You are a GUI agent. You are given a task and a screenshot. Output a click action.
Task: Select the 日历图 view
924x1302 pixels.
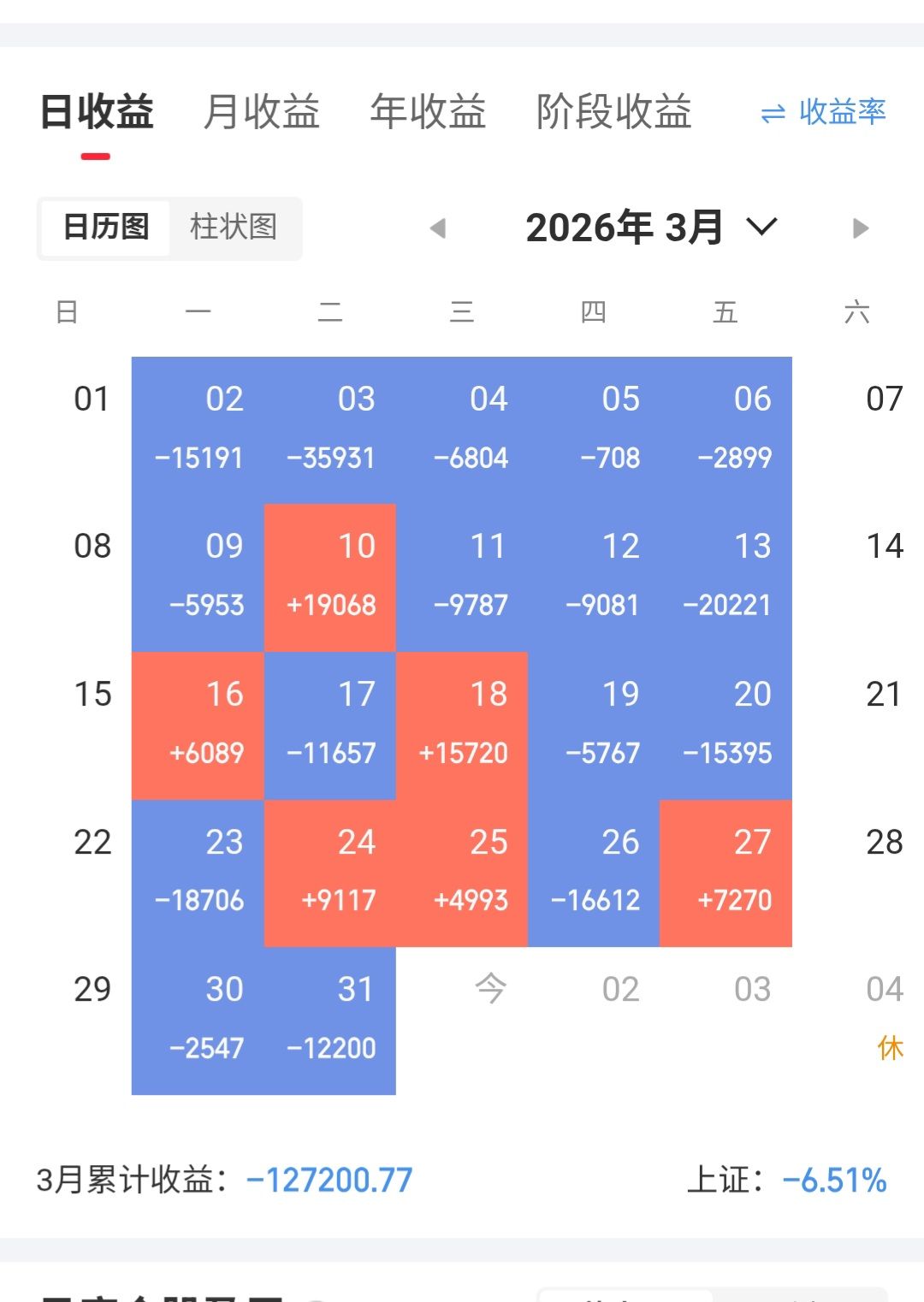coord(106,228)
